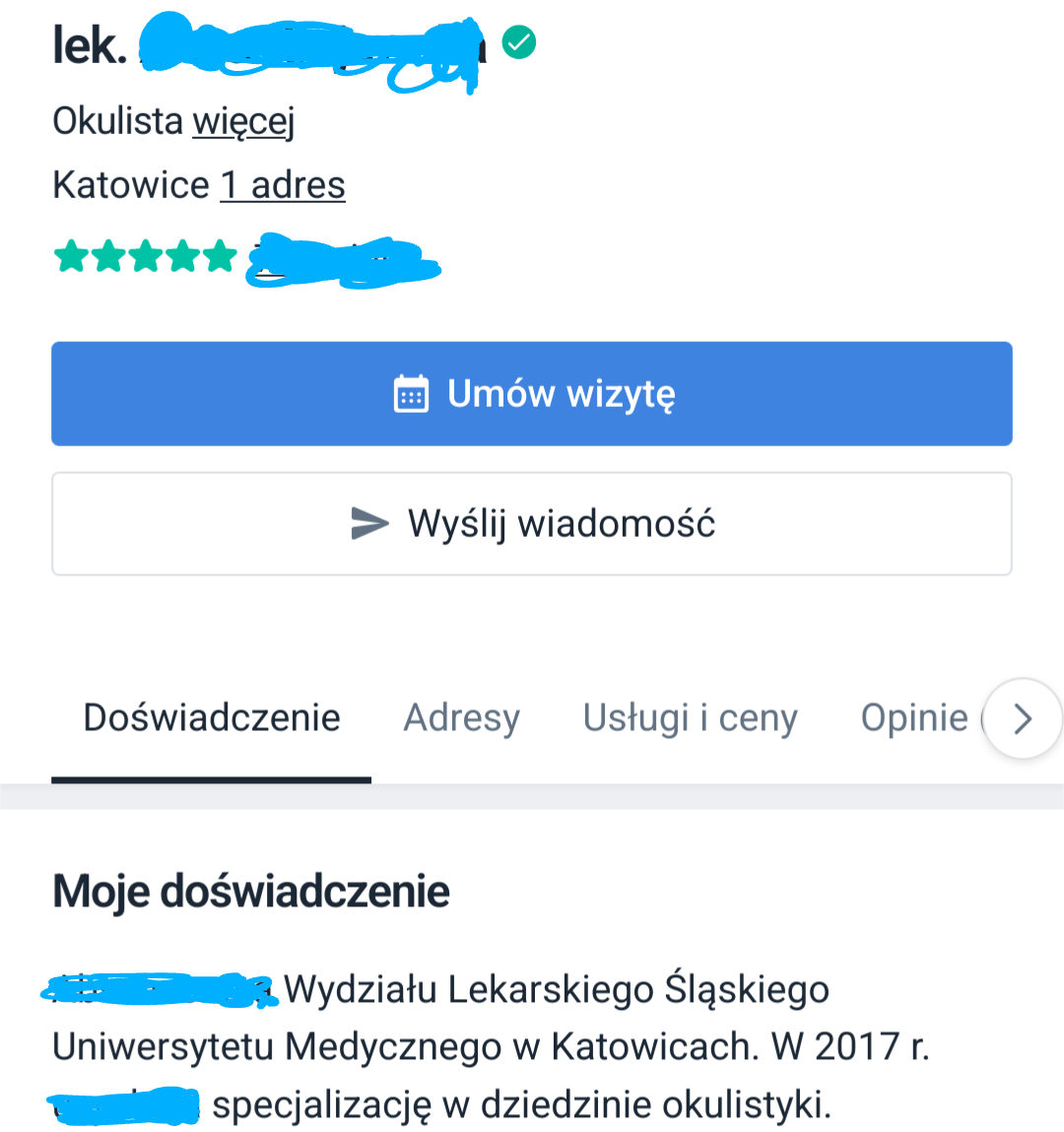The height and width of the screenshot is (1132, 1064).
Task: View the "1 adres" link
Action: (283, 185)
